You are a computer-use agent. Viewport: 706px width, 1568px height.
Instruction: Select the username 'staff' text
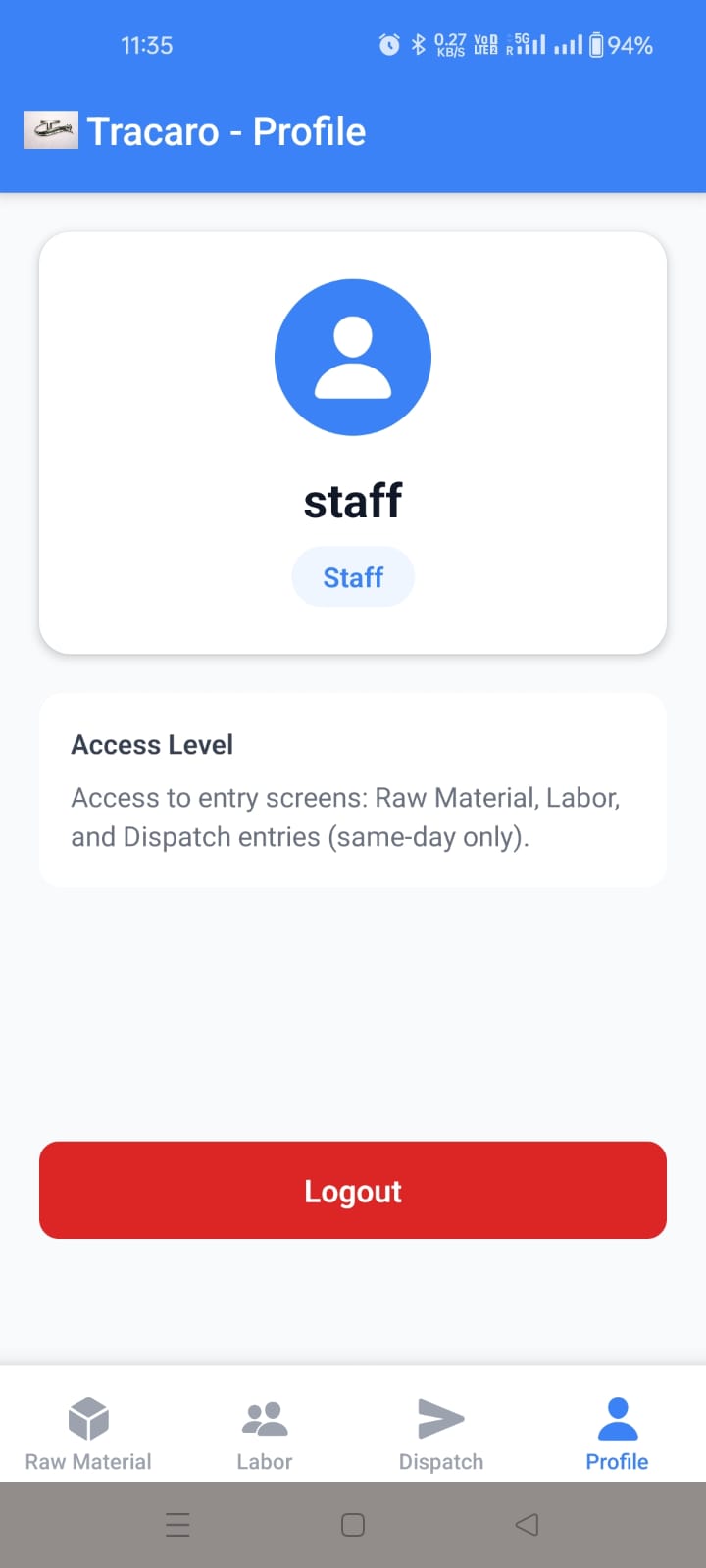click(x=353, y=501)
